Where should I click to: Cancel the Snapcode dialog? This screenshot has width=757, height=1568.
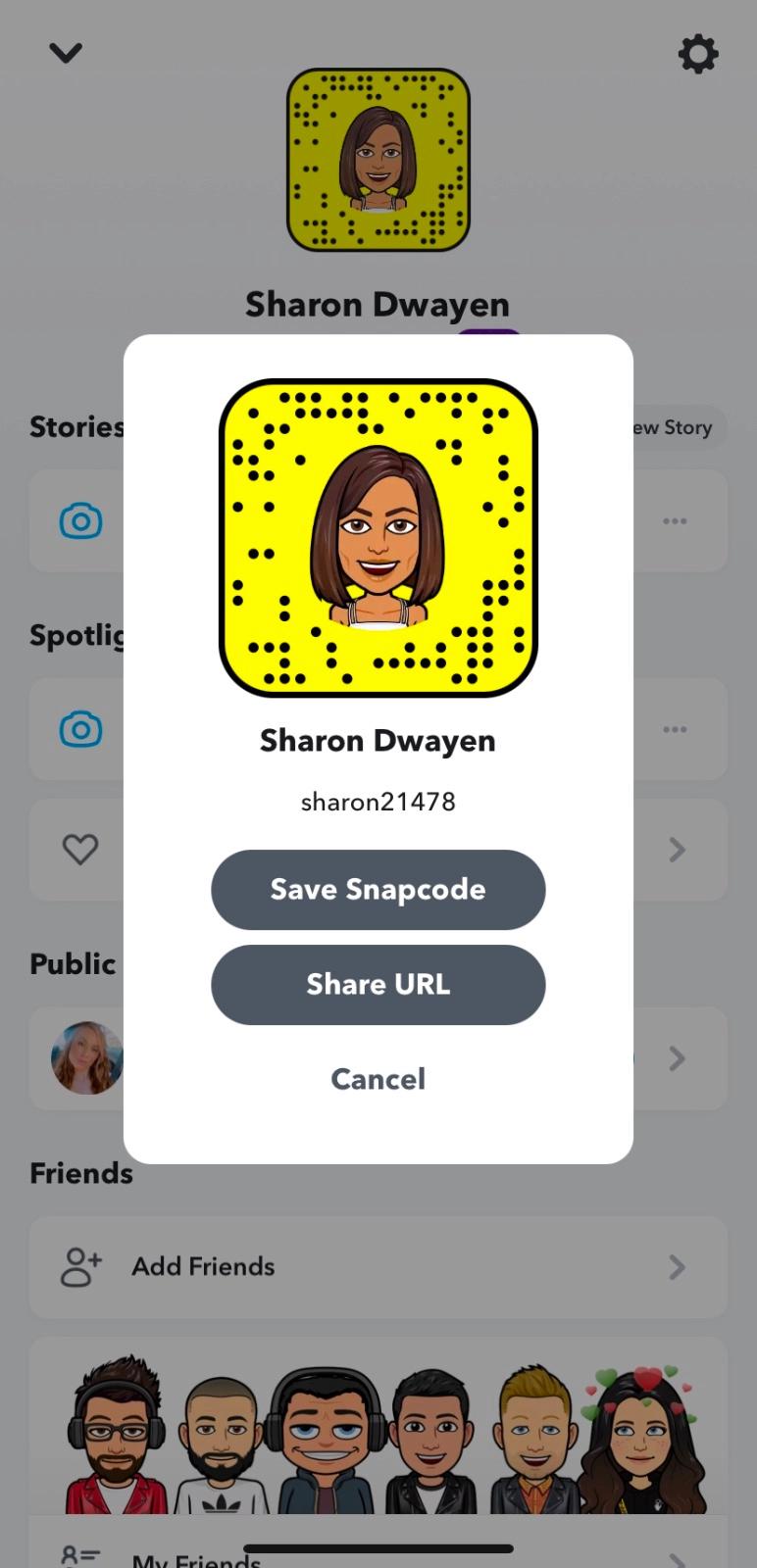[x=378, y=1079]
